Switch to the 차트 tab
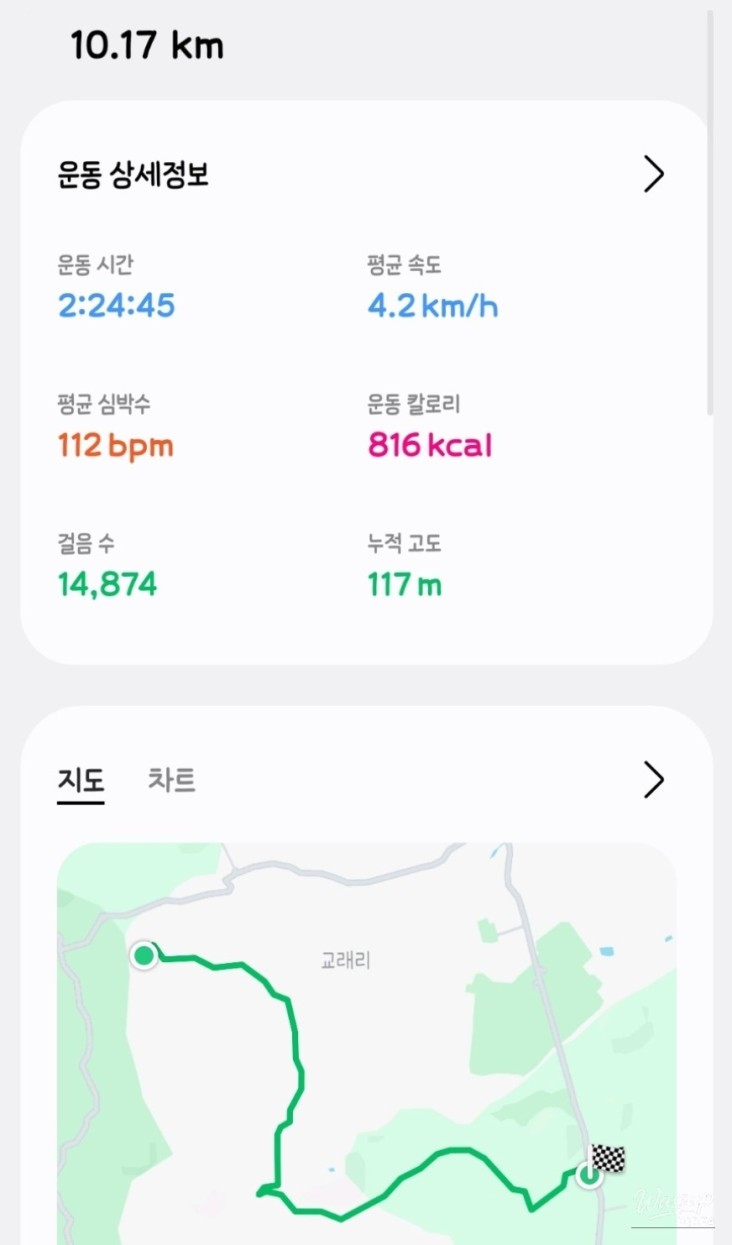This screenshot has width=732, height=1245. coord(172,780)
